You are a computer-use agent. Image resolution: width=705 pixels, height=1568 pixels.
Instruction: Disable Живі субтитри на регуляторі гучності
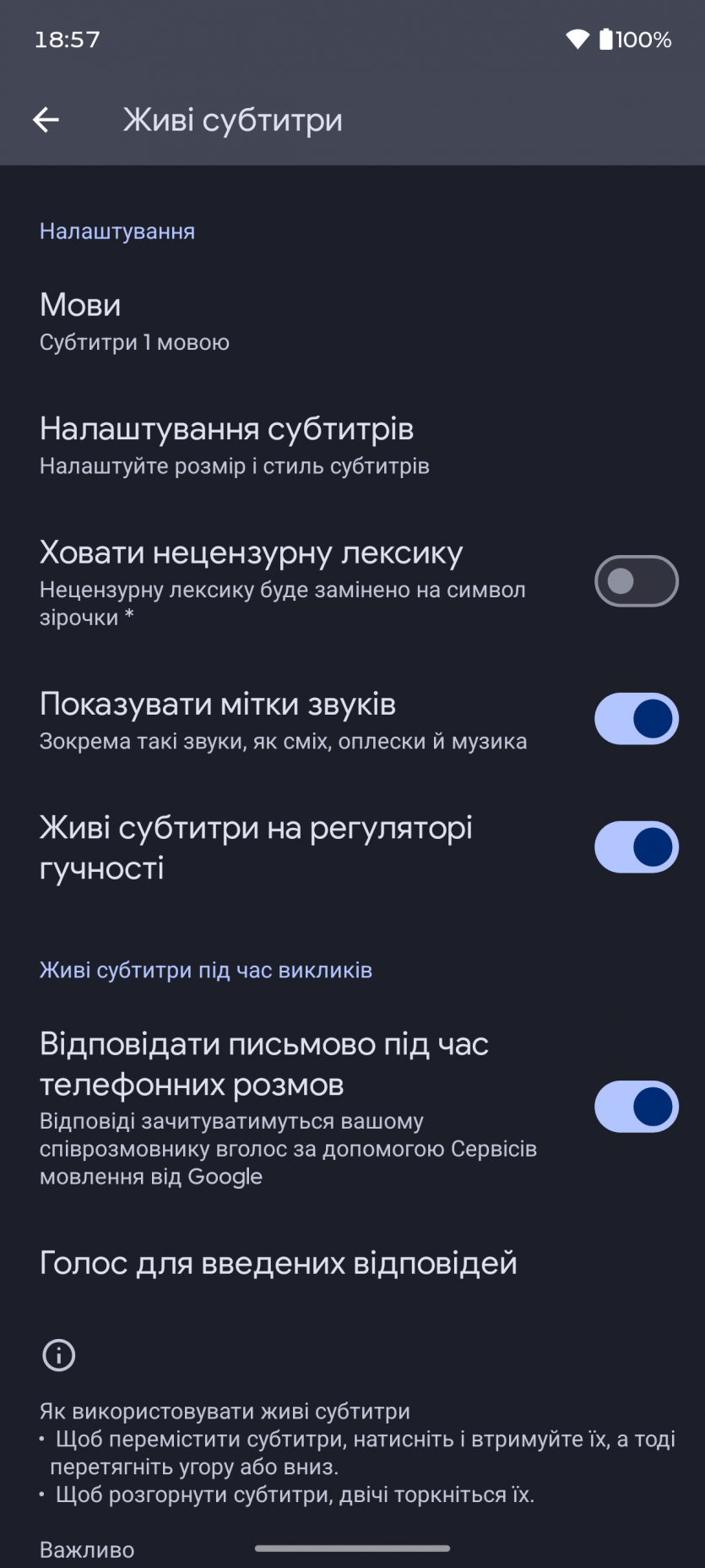point(636,847)
